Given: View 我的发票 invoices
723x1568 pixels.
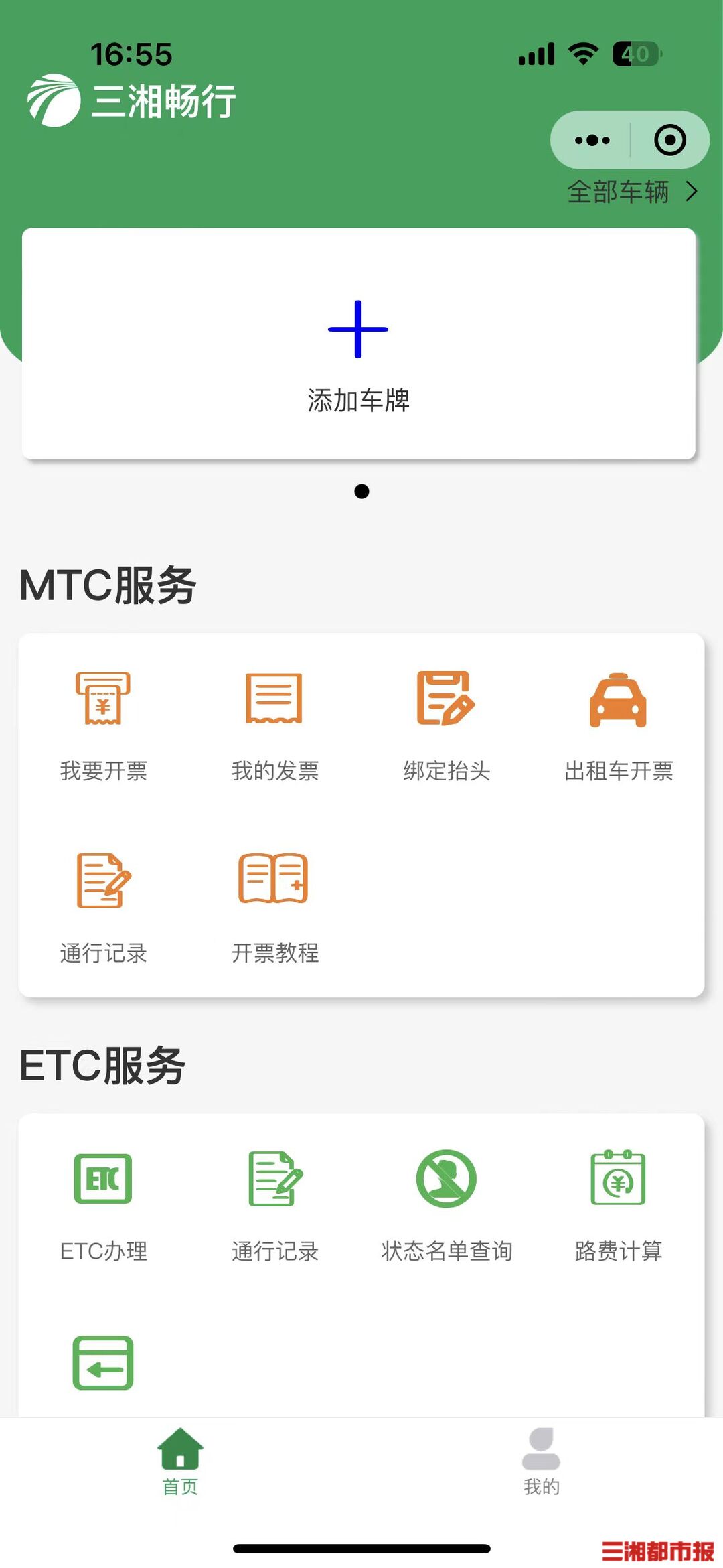Looking at the screenshot, I should point(274,725).
